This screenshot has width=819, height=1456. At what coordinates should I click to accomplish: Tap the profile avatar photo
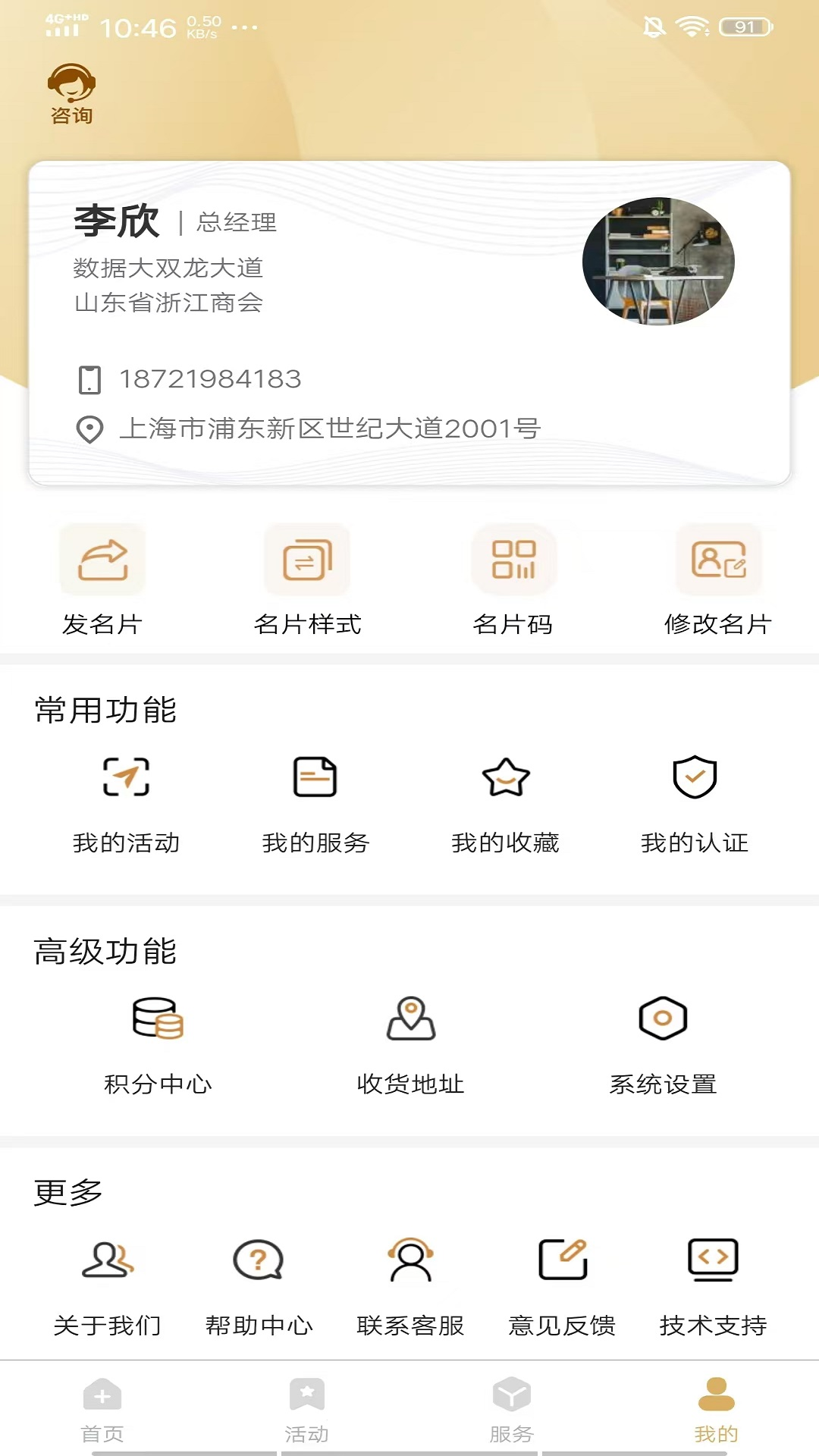(x=657, y=261)
